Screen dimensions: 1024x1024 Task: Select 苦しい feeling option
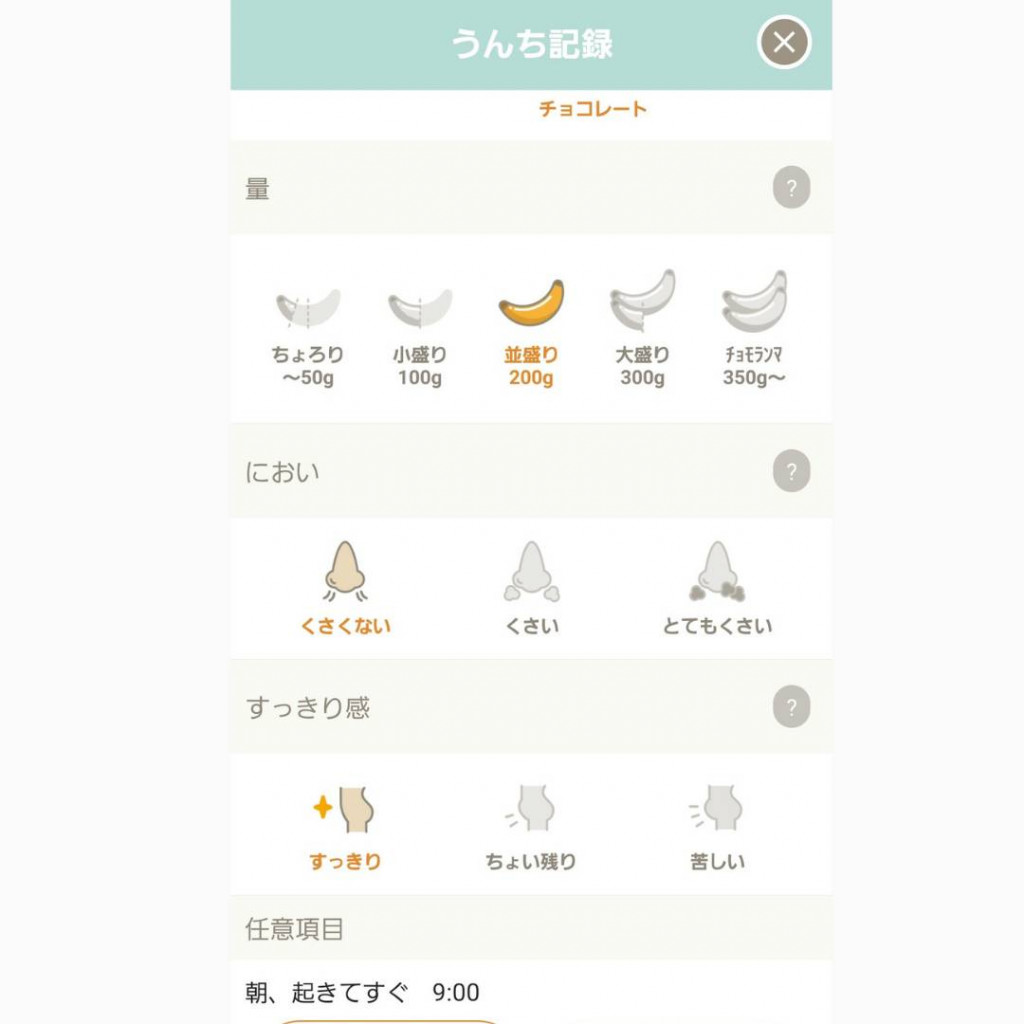tap(717, 826)
